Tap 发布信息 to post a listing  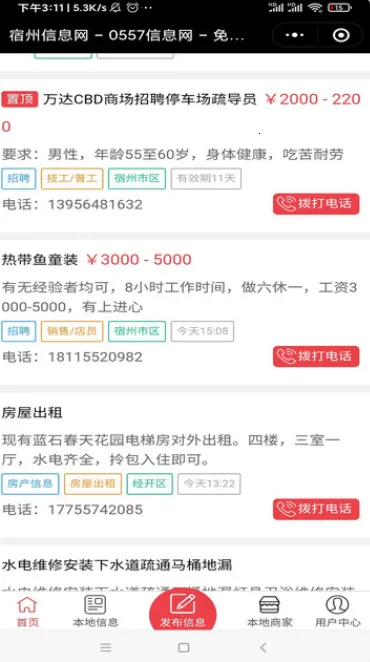pyautogui.click(x=183, y=609)
